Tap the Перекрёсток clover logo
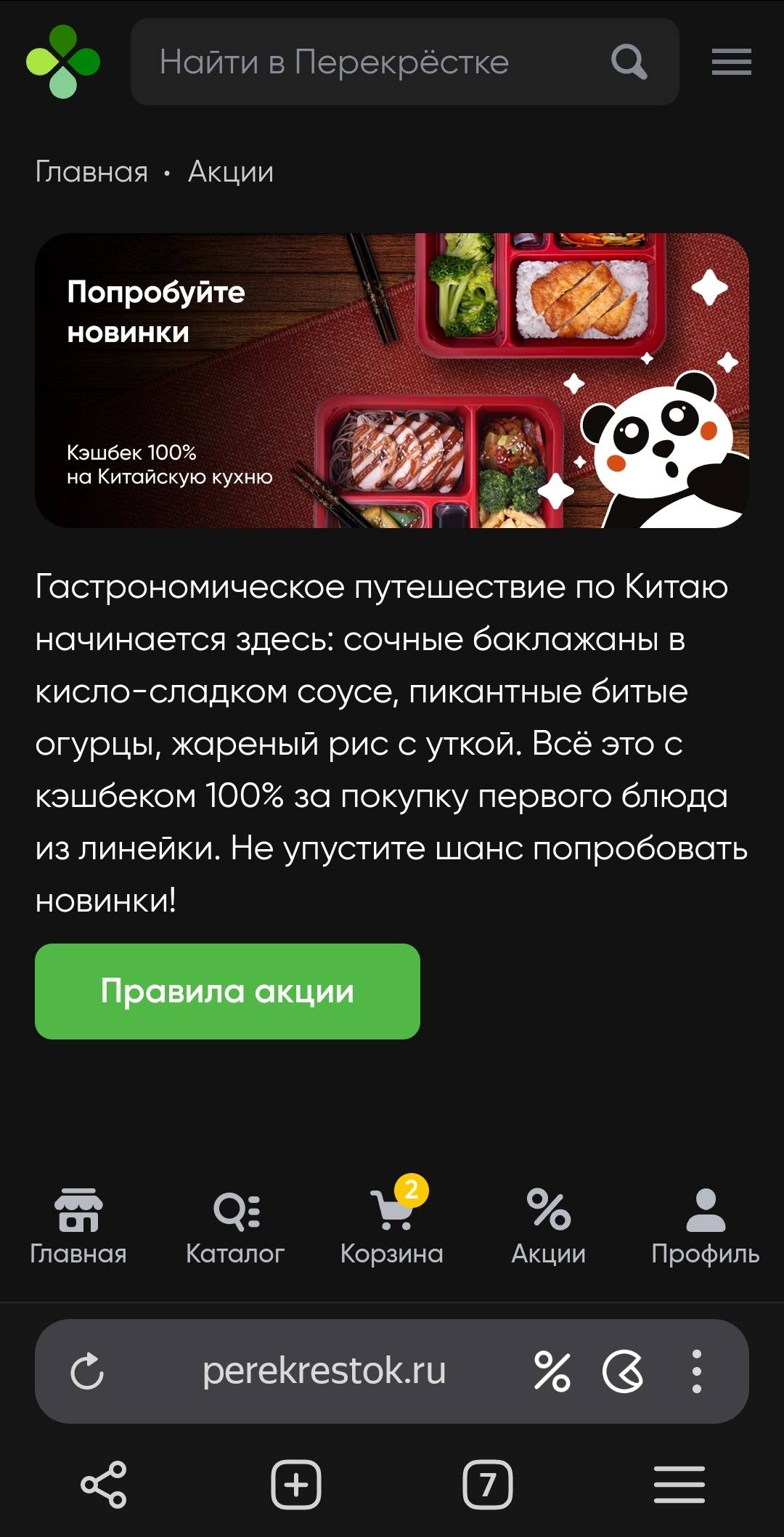 63,62
